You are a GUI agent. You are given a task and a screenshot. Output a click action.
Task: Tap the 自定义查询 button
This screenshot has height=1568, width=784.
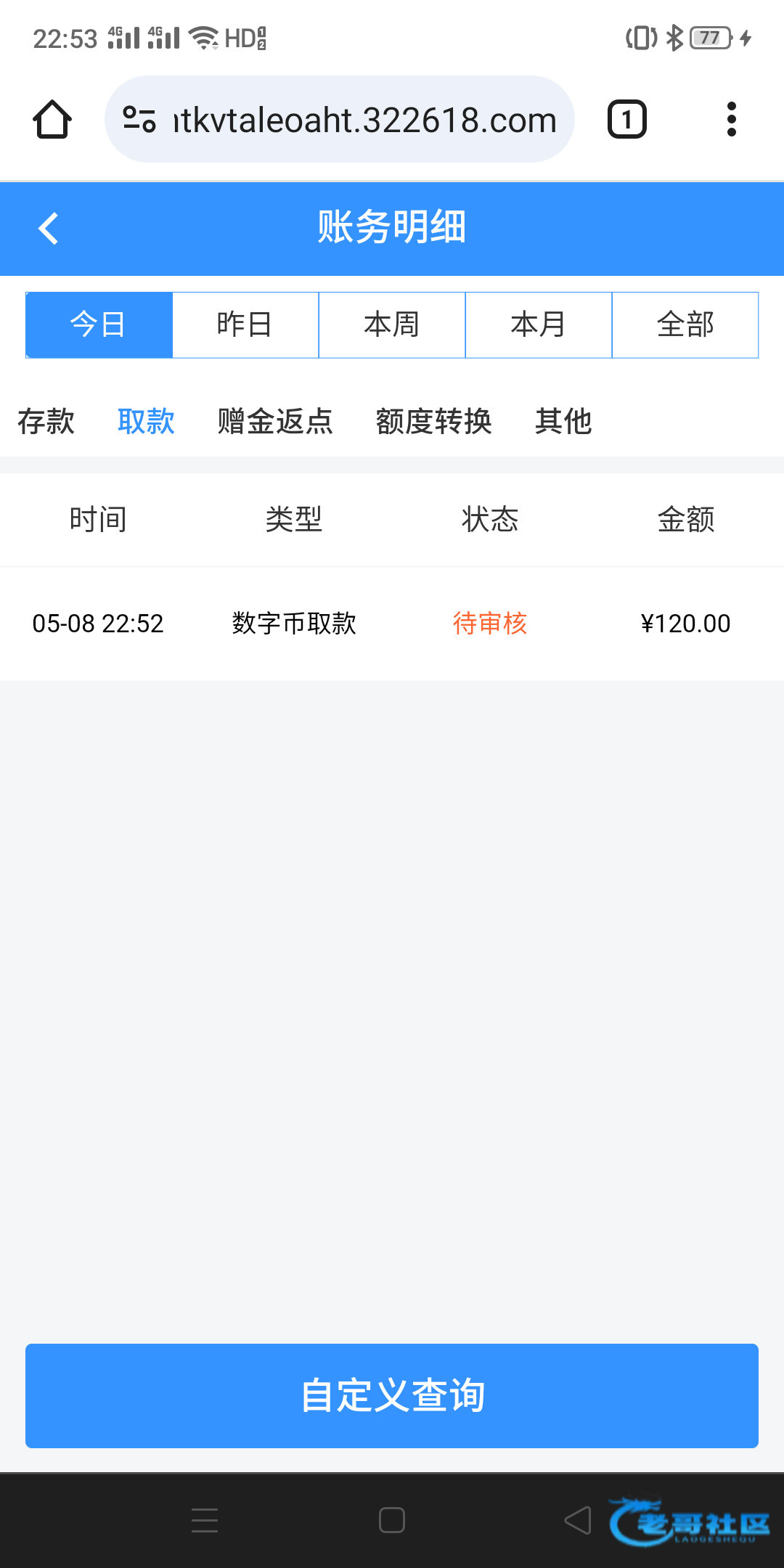click(x=392, y=1396)
